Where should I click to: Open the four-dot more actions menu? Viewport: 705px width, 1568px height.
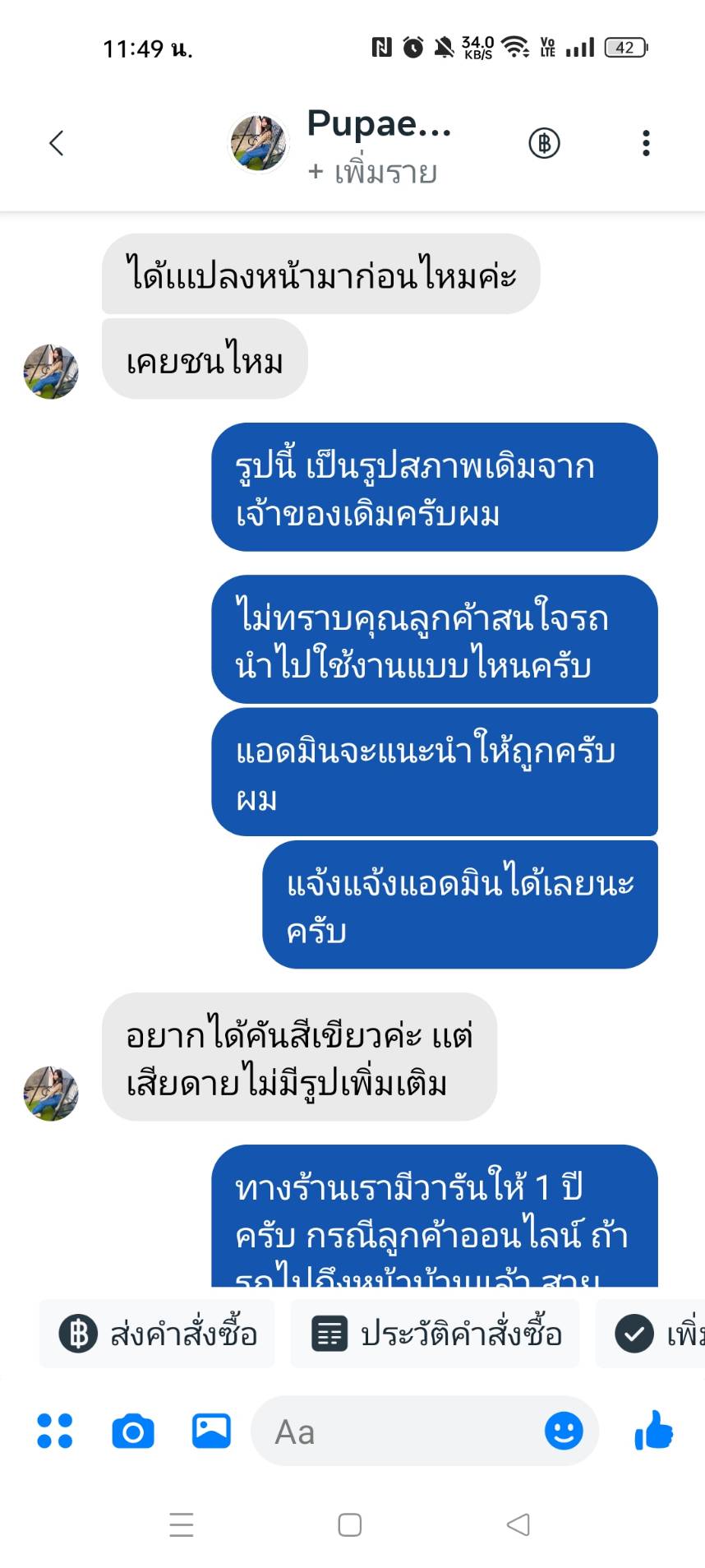pos(55,1432)
